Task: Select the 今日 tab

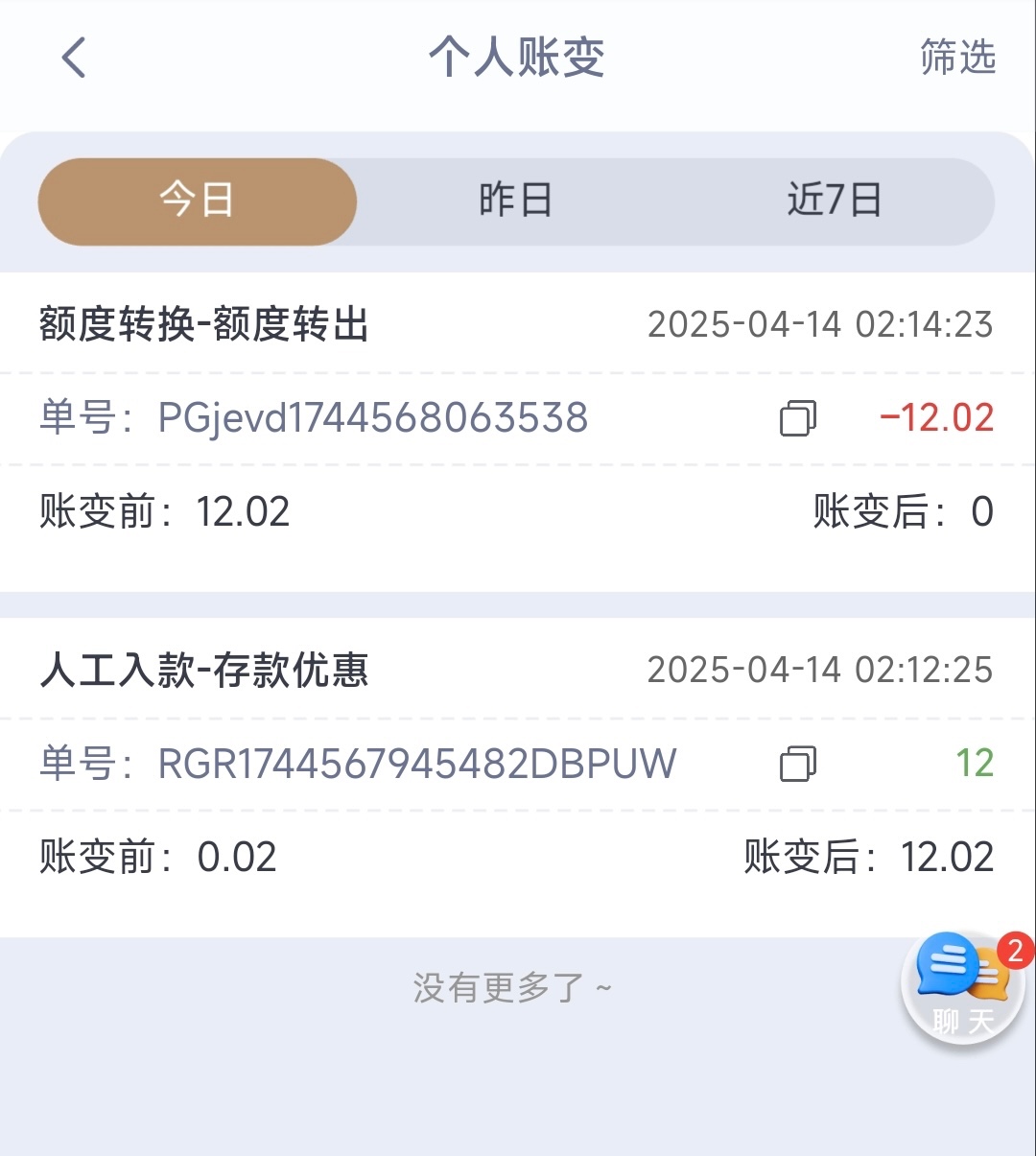Action: (x=198, y=201)
